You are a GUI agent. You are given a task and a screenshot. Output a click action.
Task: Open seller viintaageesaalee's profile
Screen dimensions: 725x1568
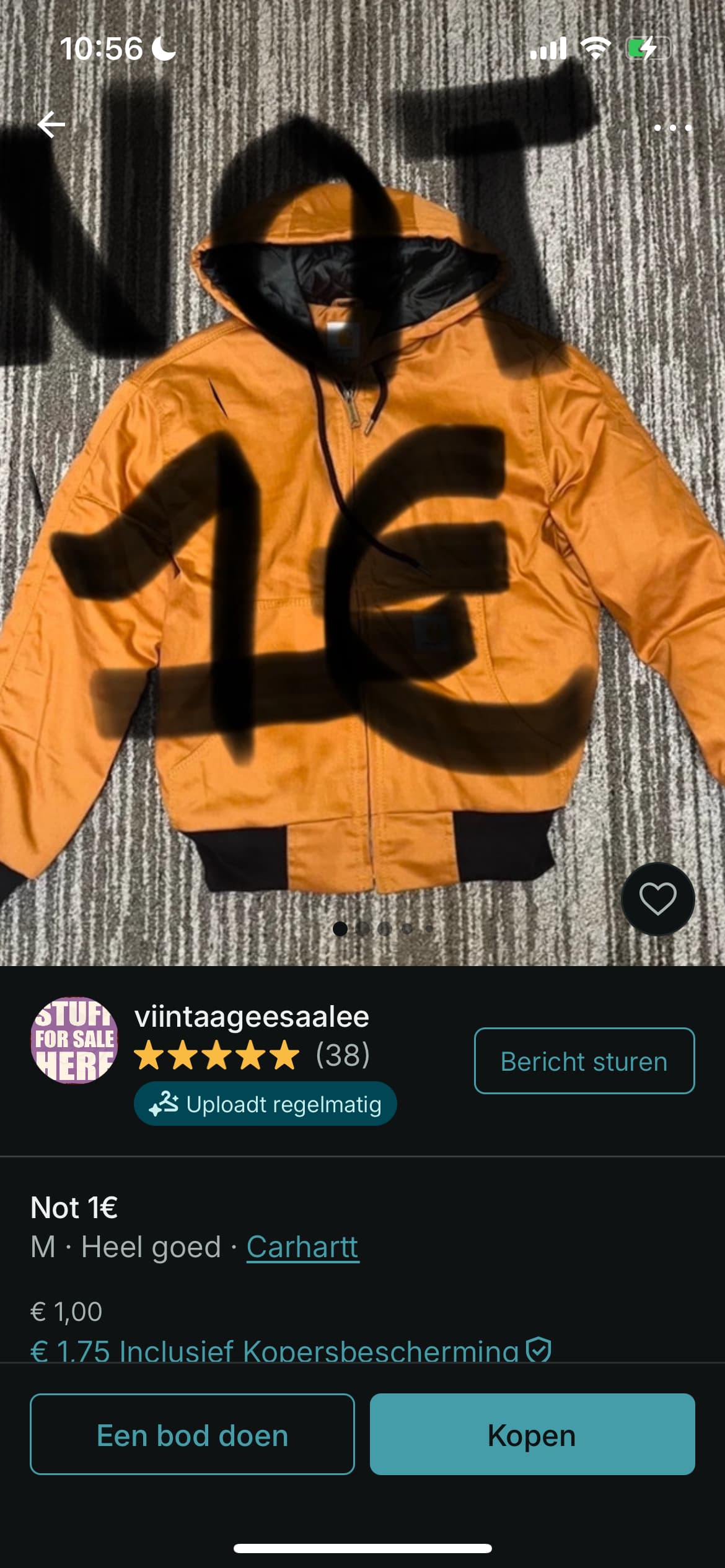tap(252, 1017)
